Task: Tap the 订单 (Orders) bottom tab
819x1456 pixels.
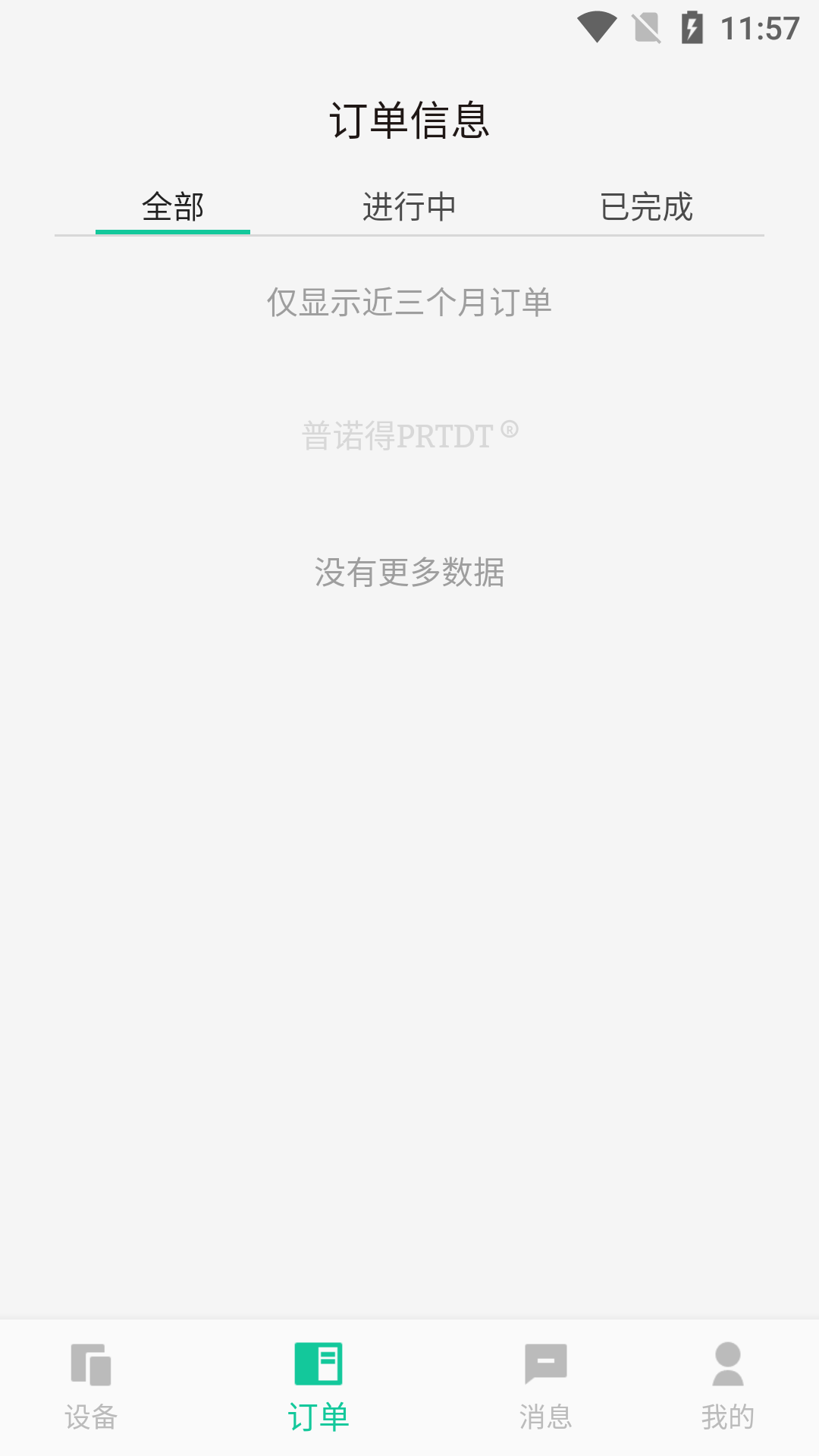Action: pos(318,1386)
